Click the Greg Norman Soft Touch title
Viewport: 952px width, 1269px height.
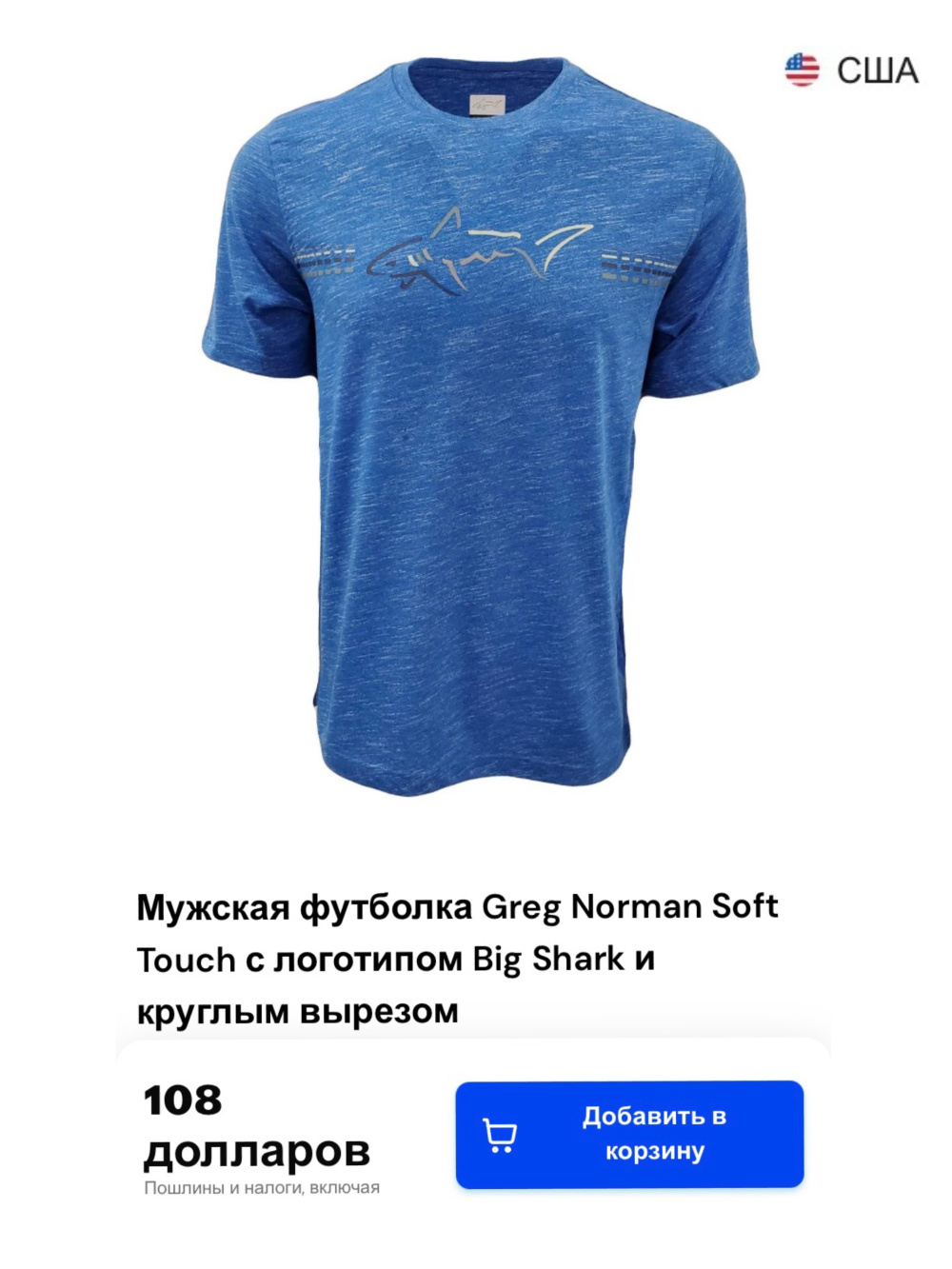pos(457,956)
